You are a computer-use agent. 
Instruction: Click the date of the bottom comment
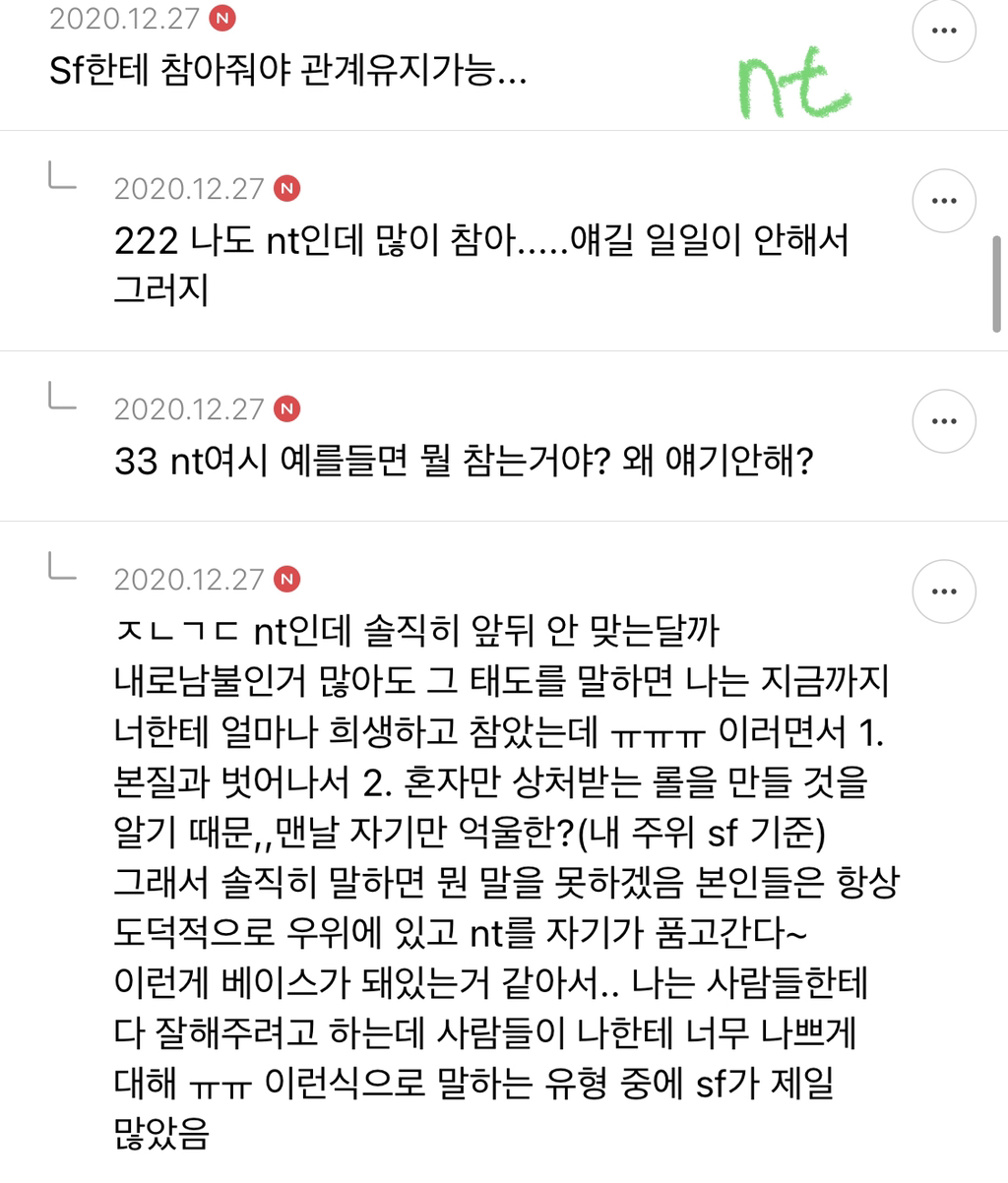pos(187,581)
